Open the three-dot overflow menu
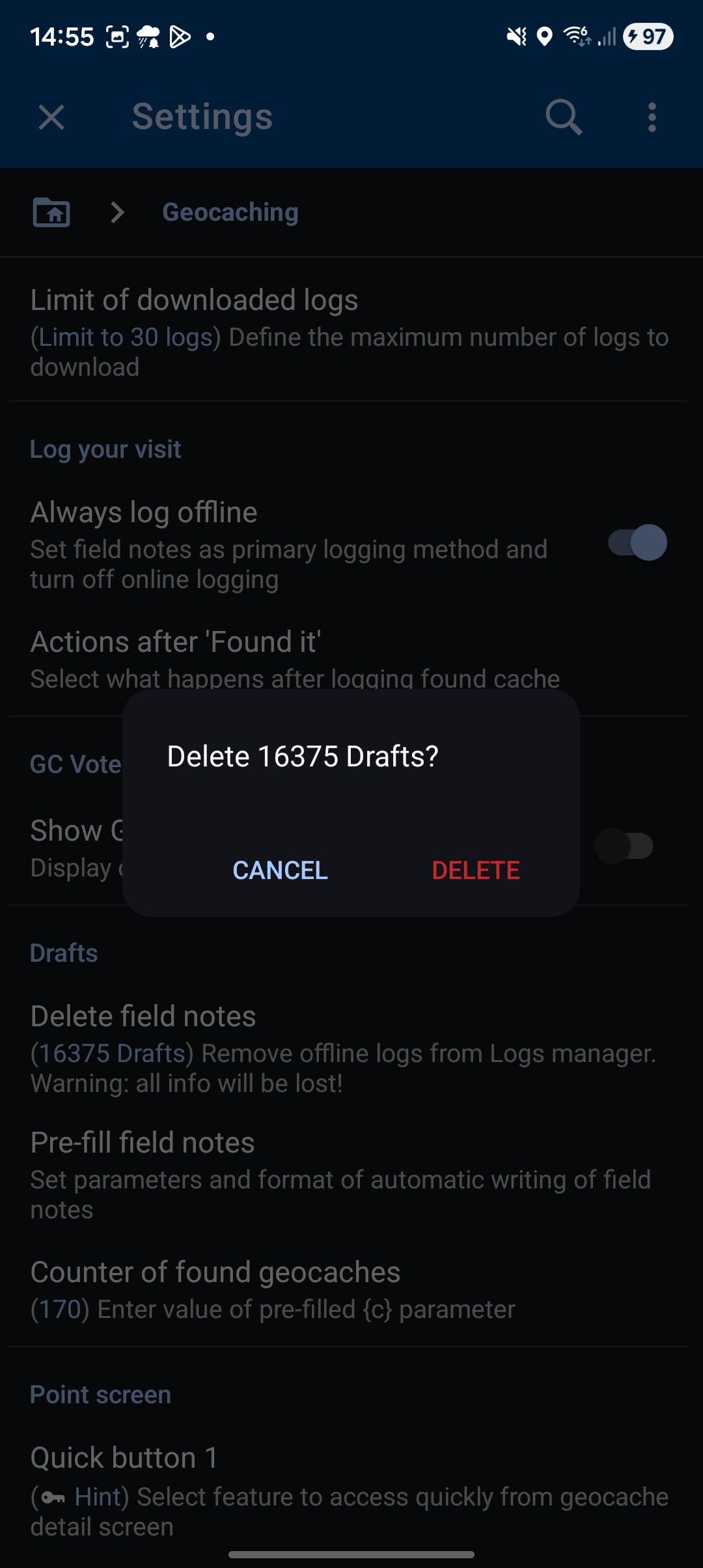 click(x=652, y=118)
